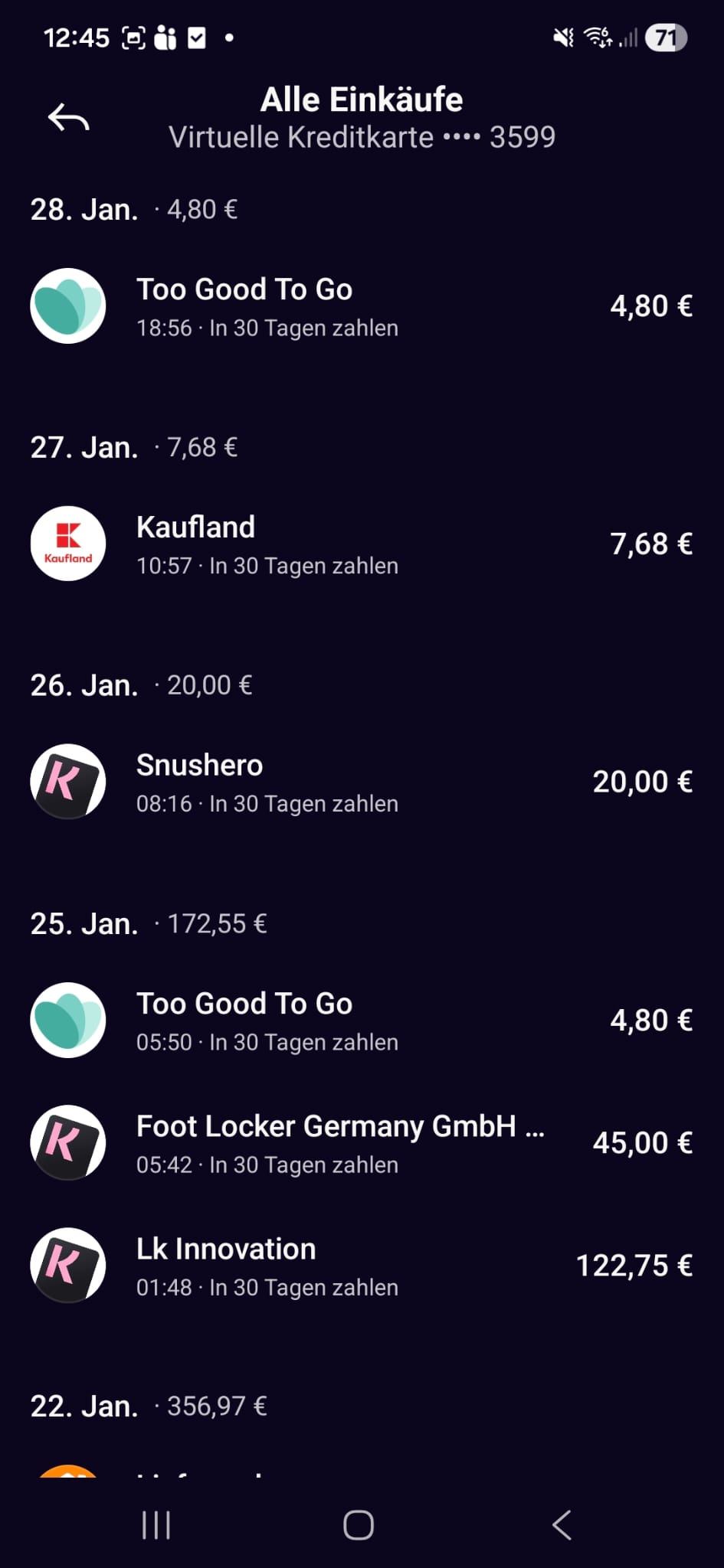This screenshot has height=1568, width=724.
Task: Open recent apps from the navigation bar
Action: tap(156, 1524)
